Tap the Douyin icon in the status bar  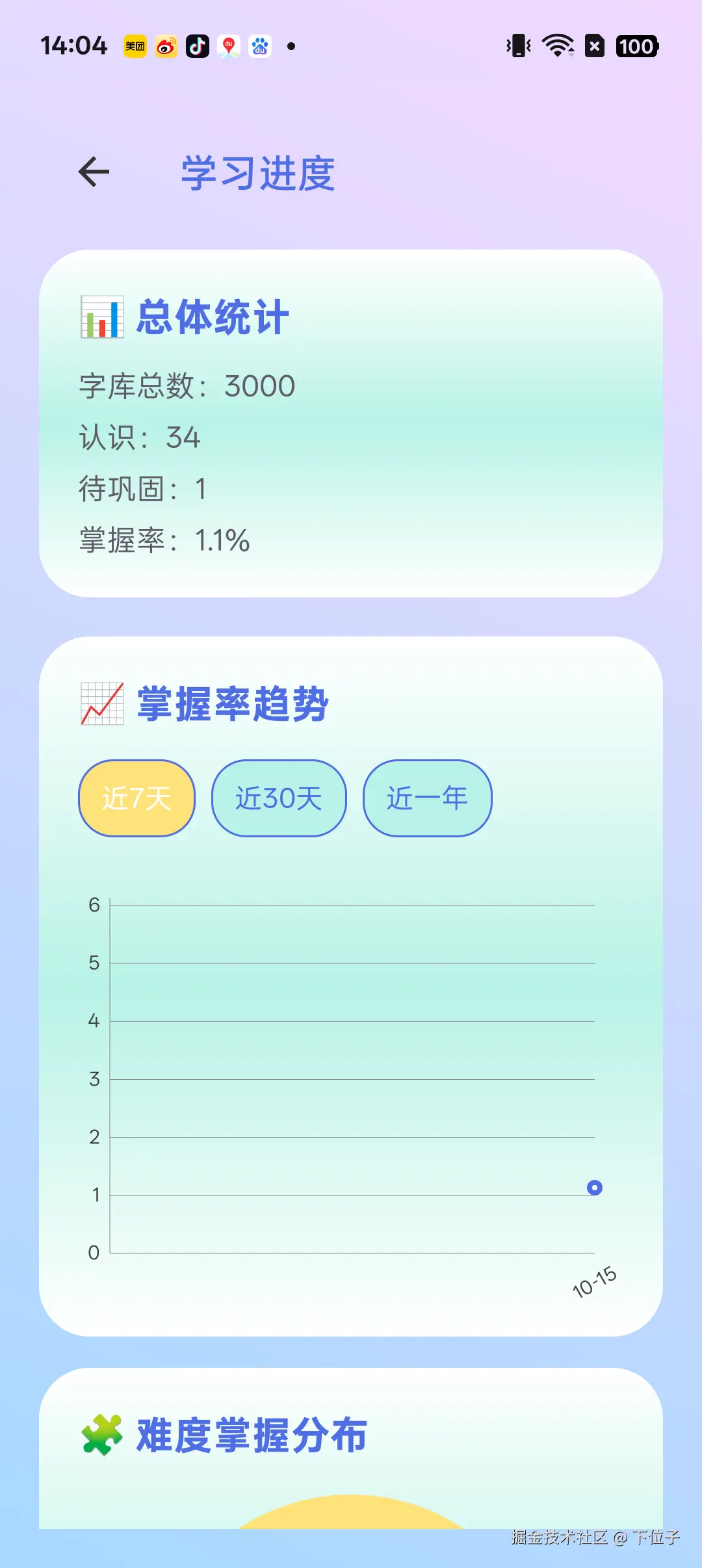click(198, 46)
